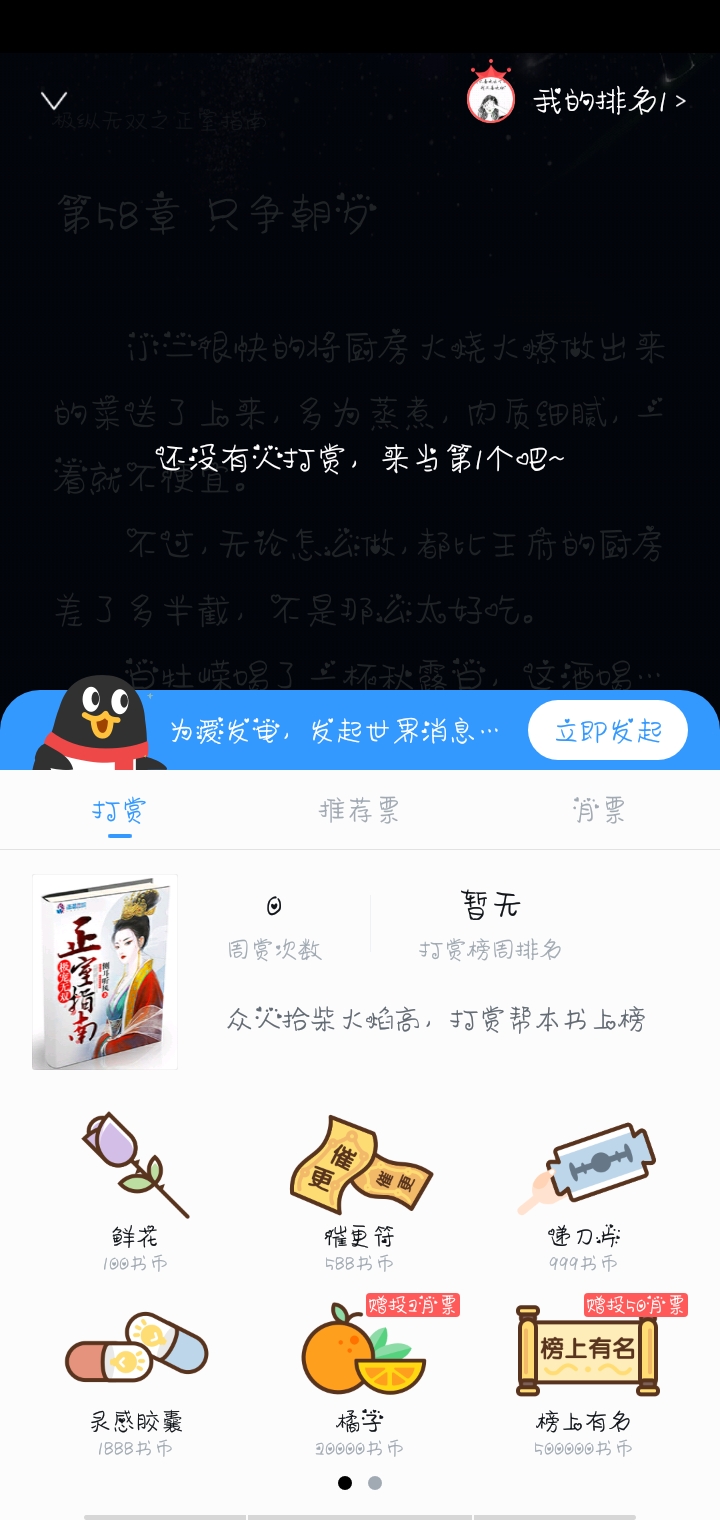Open 我的排名 ranking link
This screenshot has width=720, height=1520.
(610, 101)
